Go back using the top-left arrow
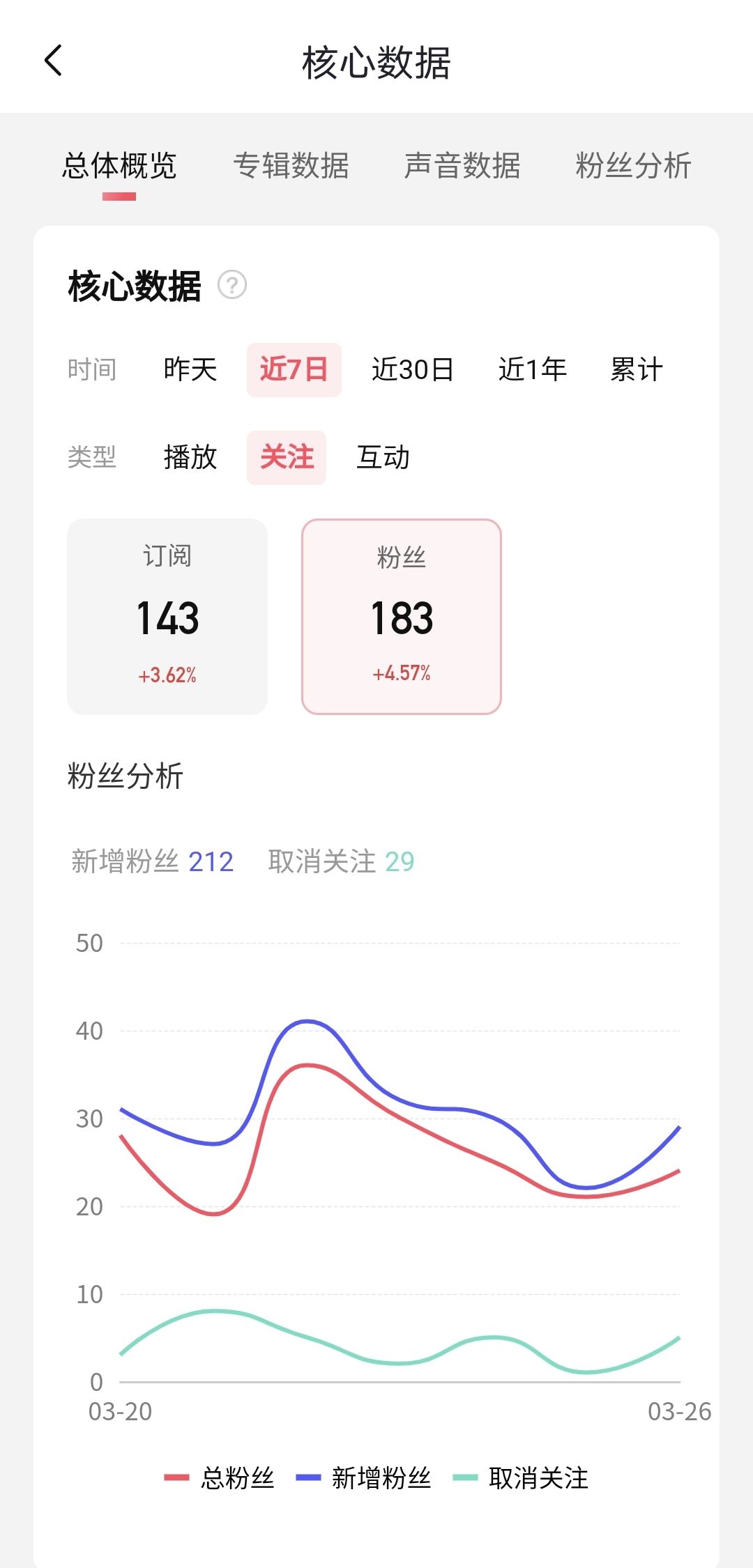 click(53, 61)
